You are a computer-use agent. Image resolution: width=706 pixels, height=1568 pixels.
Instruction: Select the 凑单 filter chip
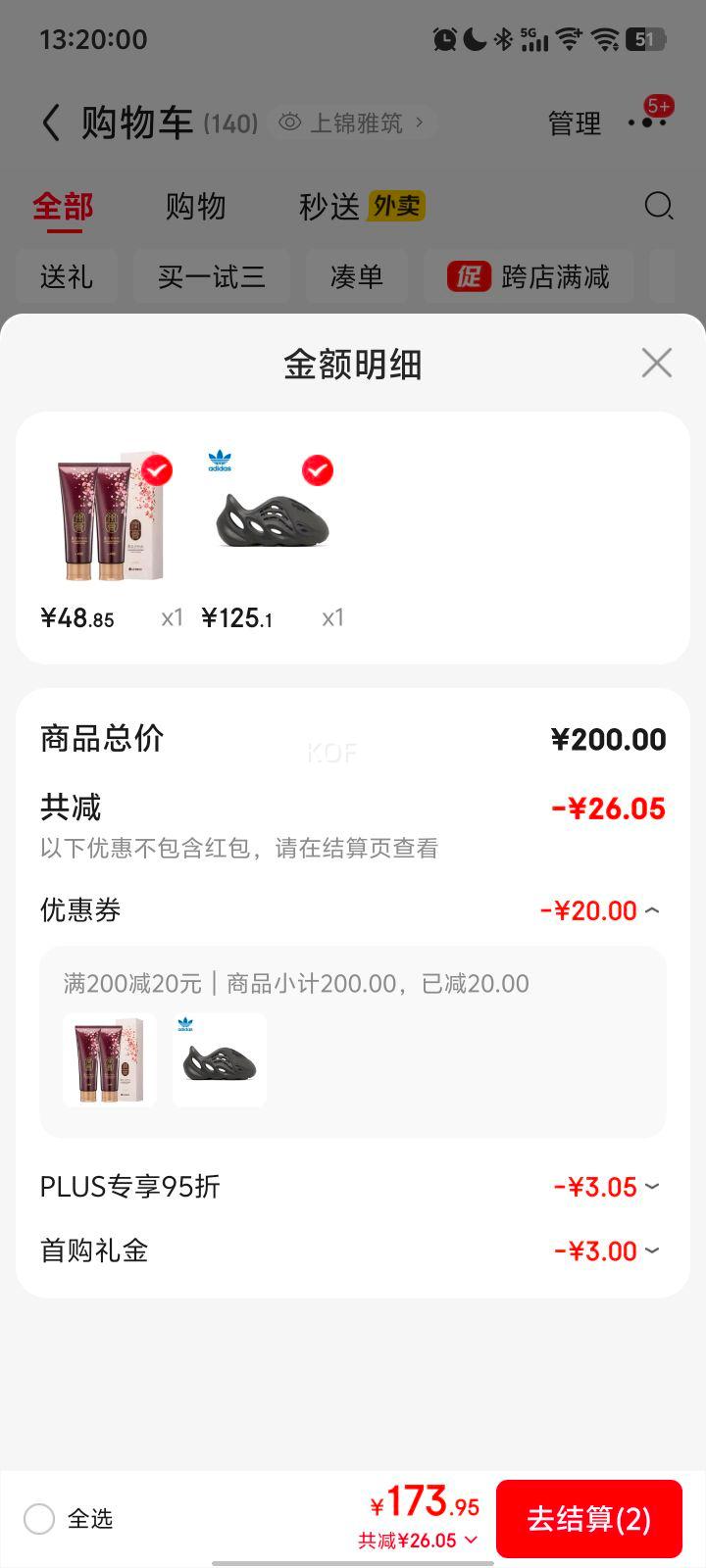click(356, 277)
